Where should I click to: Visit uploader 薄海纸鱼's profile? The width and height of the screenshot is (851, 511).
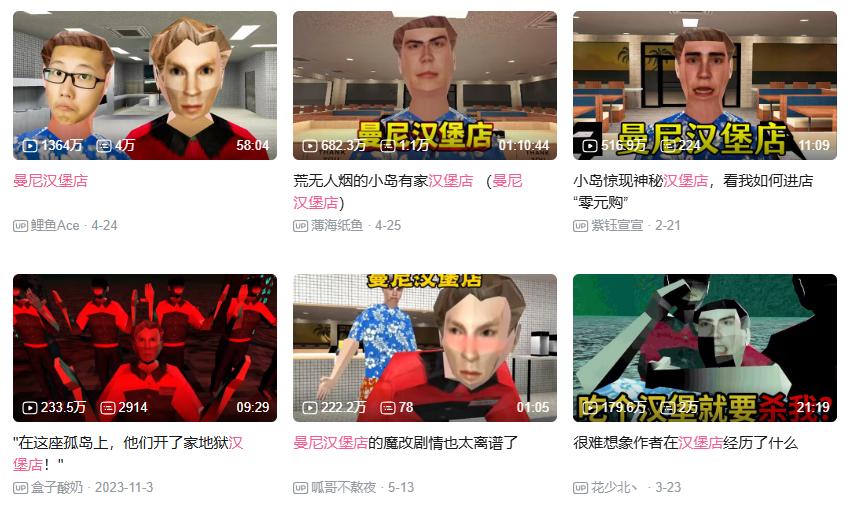pos(337,225)
